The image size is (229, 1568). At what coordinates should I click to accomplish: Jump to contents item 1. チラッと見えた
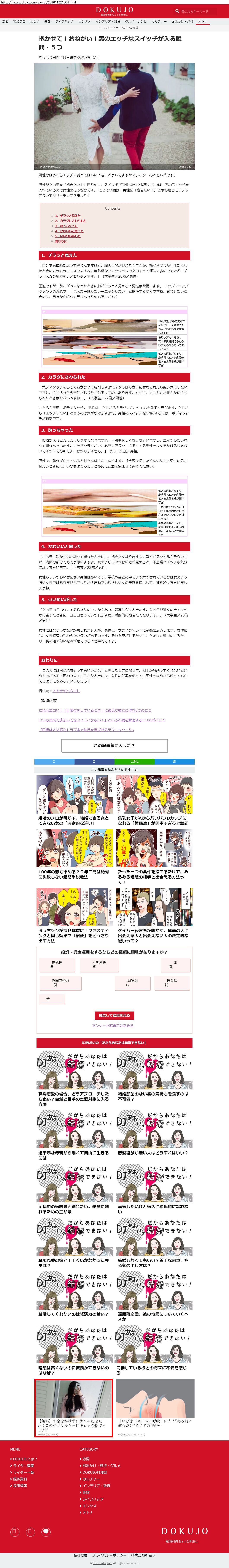click(68, 215)
